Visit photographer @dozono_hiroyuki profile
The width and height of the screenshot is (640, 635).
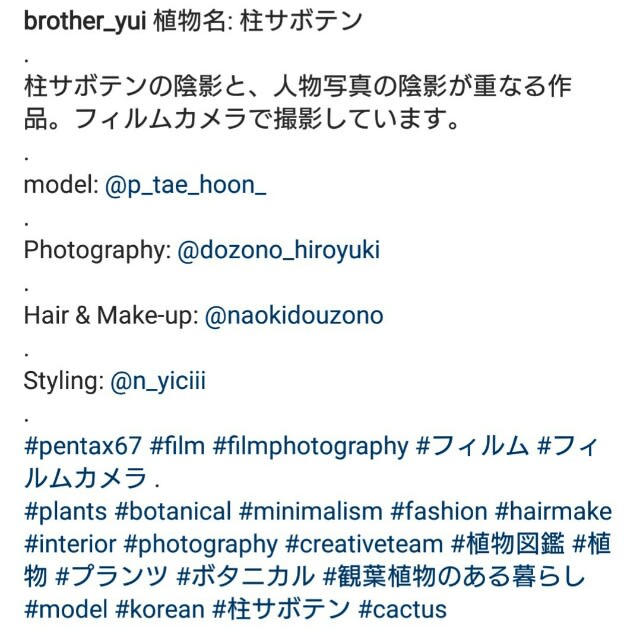(x=278, y=250)
